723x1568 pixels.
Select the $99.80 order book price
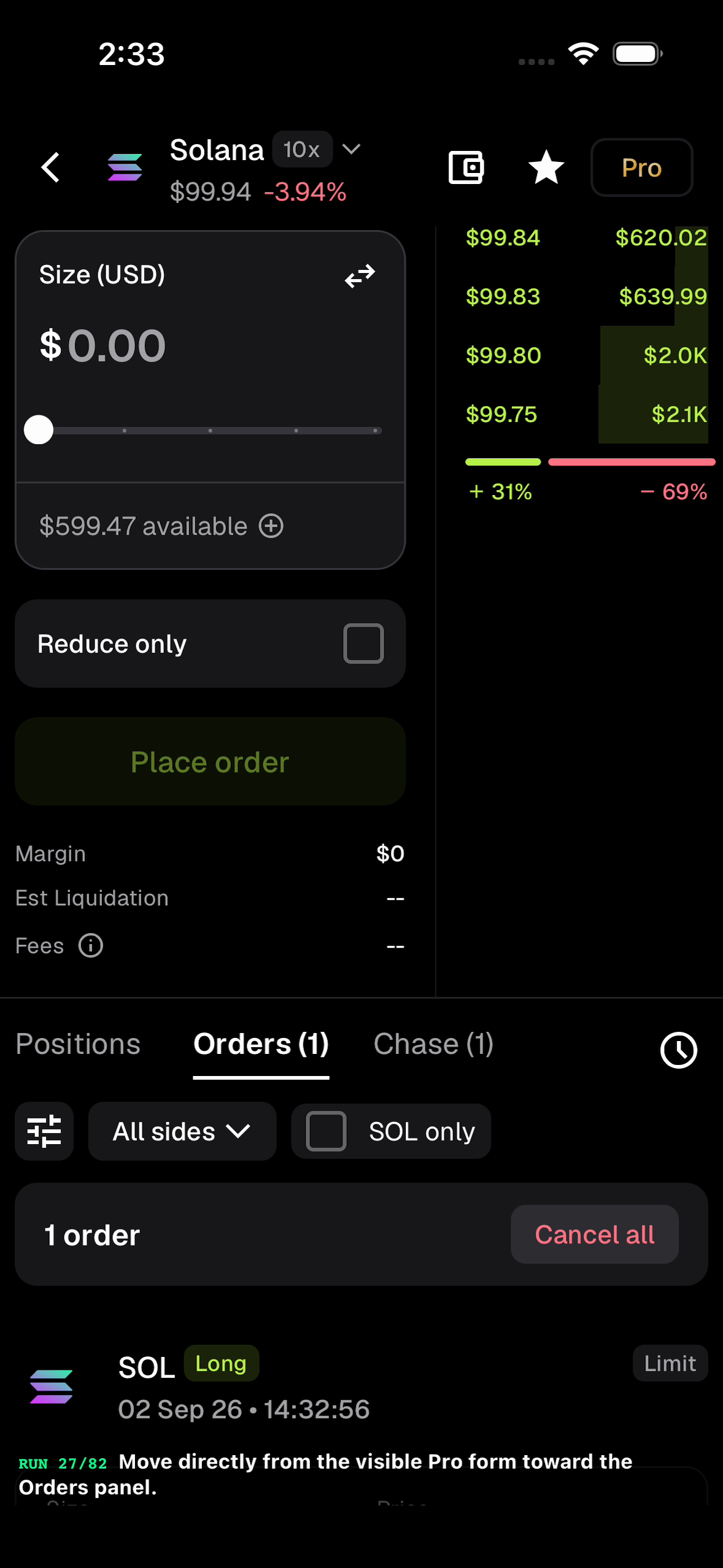click(x=503, y=355)
